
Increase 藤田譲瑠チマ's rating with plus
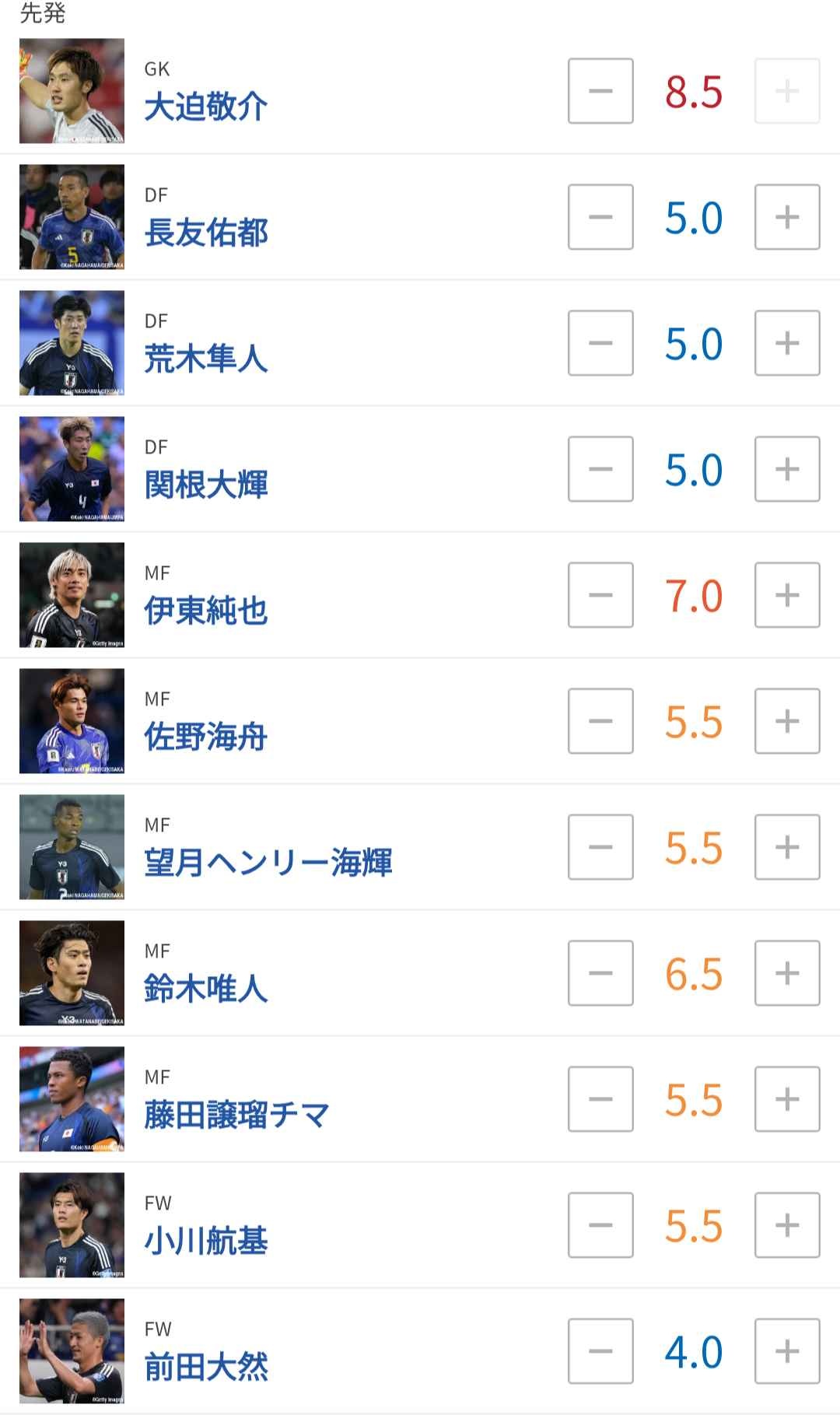coord(787,1099)
